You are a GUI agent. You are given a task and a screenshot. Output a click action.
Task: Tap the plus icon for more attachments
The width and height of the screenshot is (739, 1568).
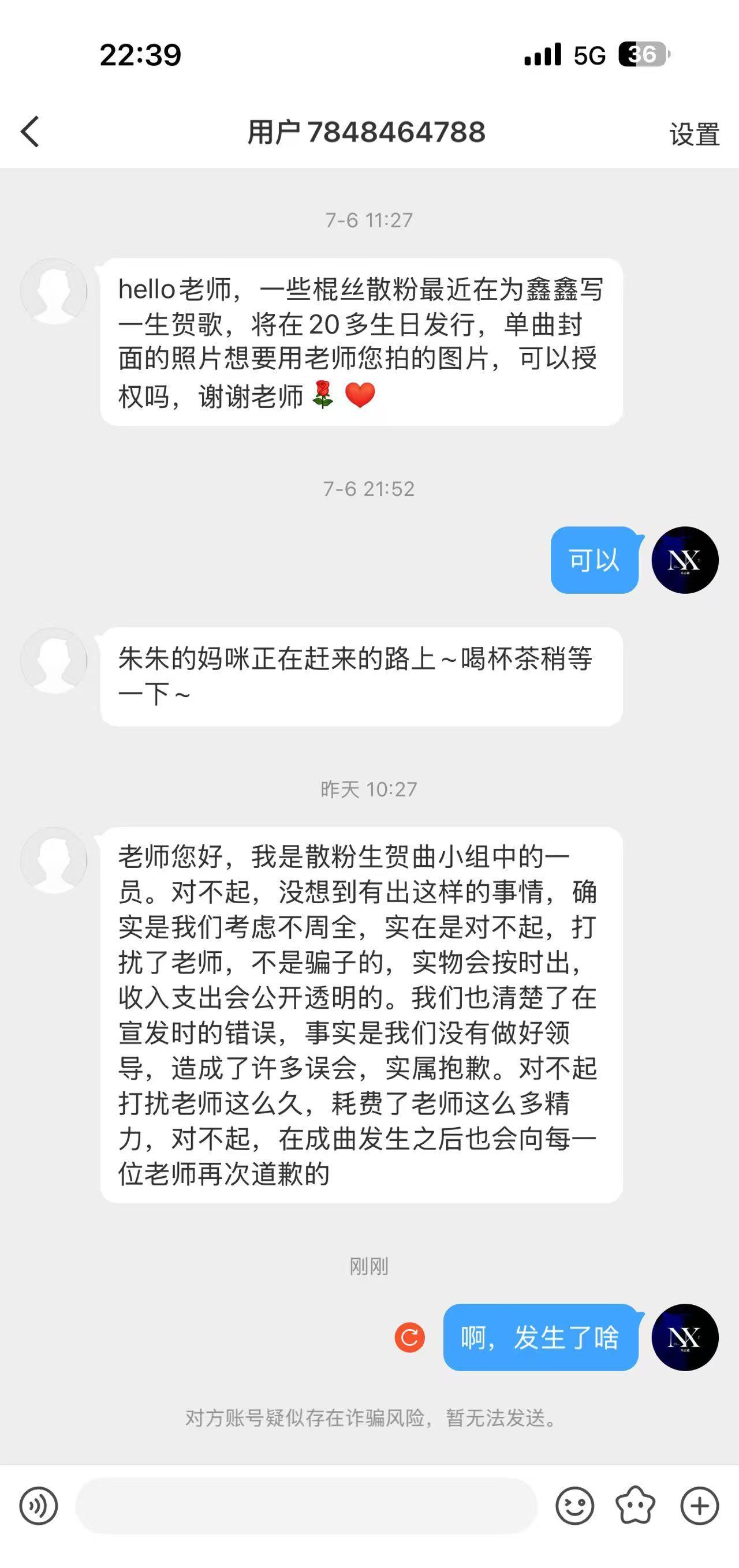[699, 1506]
